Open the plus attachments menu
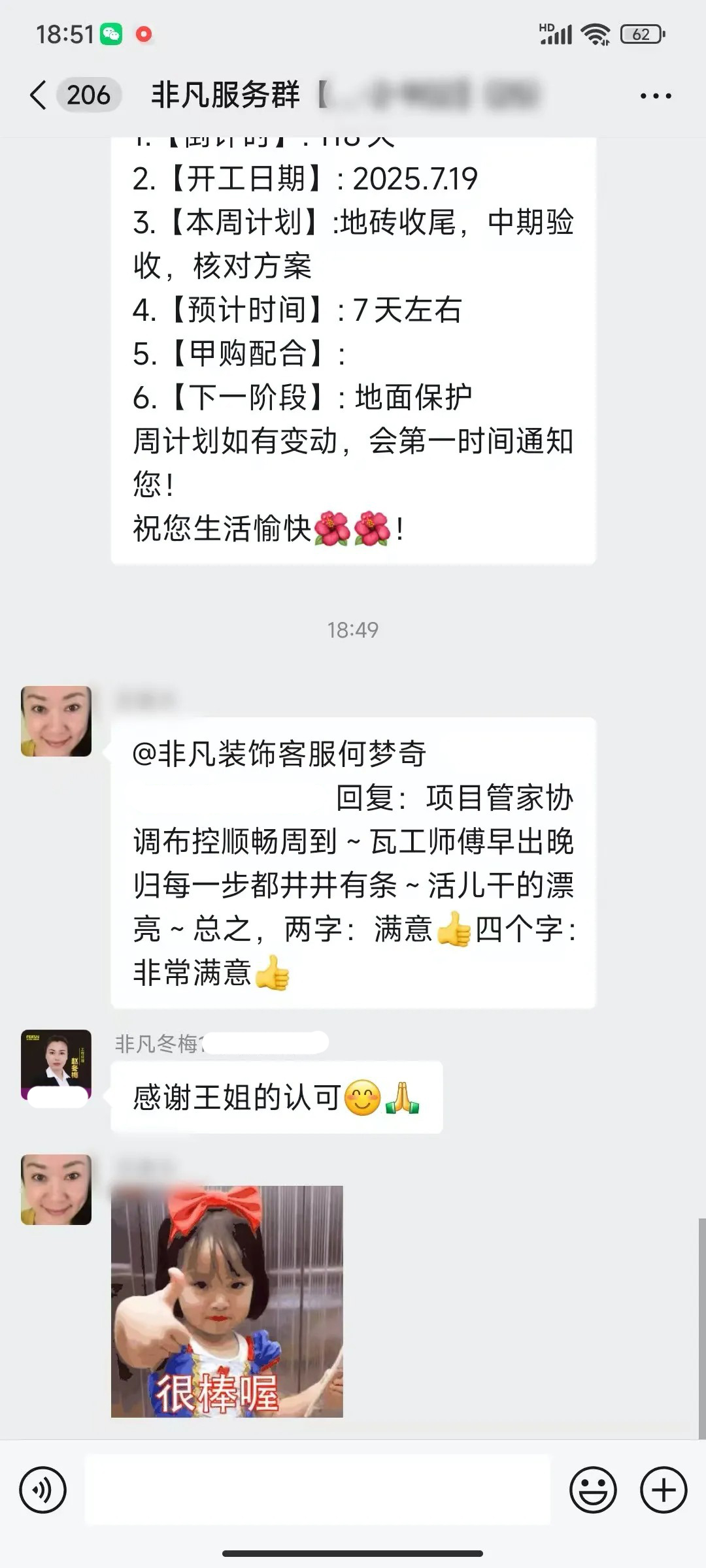Image resolution: width=706 pixels, height=1568 pixels. (663, 1490)
